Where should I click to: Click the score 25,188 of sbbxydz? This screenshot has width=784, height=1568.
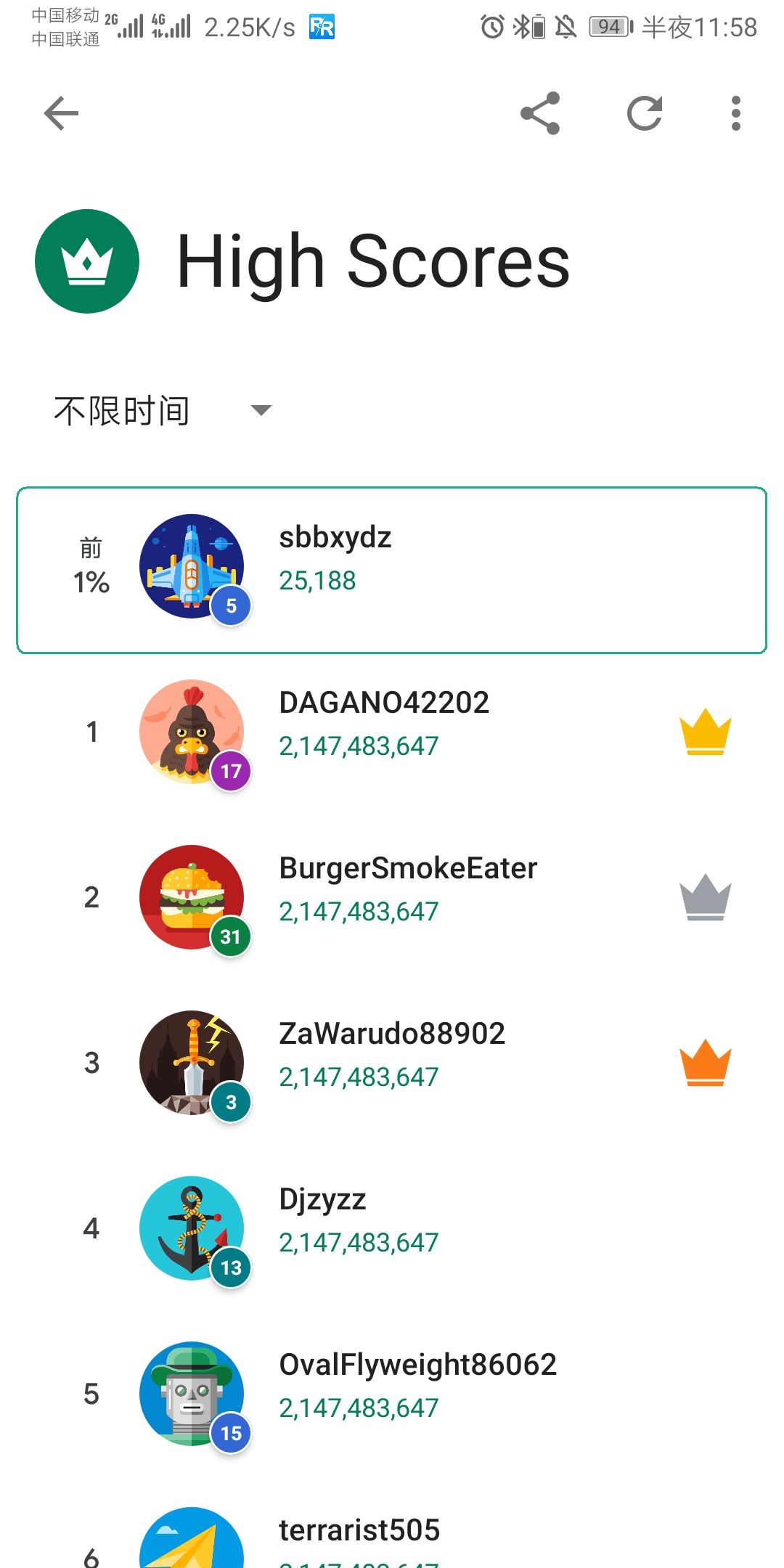pyautogui.click(x=318, y=581)
